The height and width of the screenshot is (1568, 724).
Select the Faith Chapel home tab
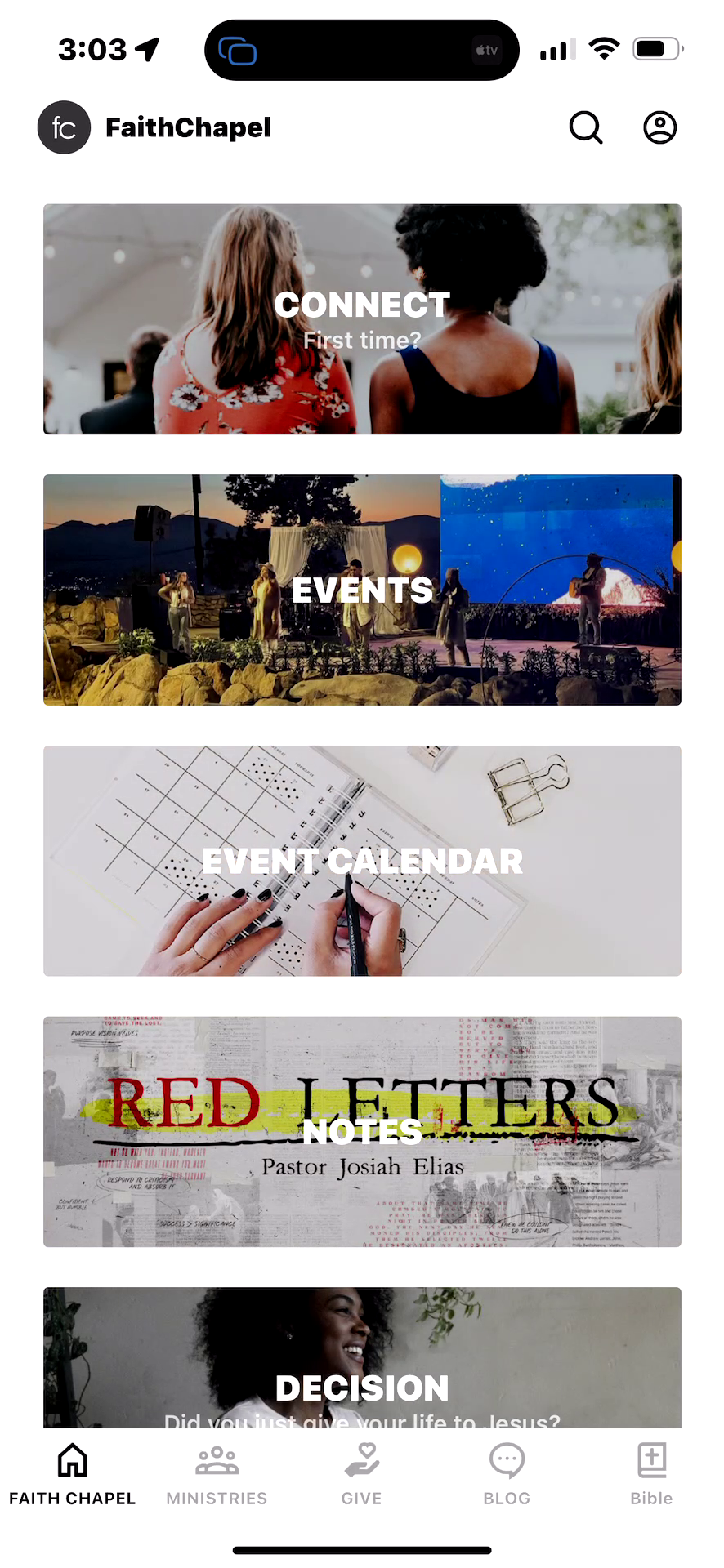click(x=73, y=1475)
